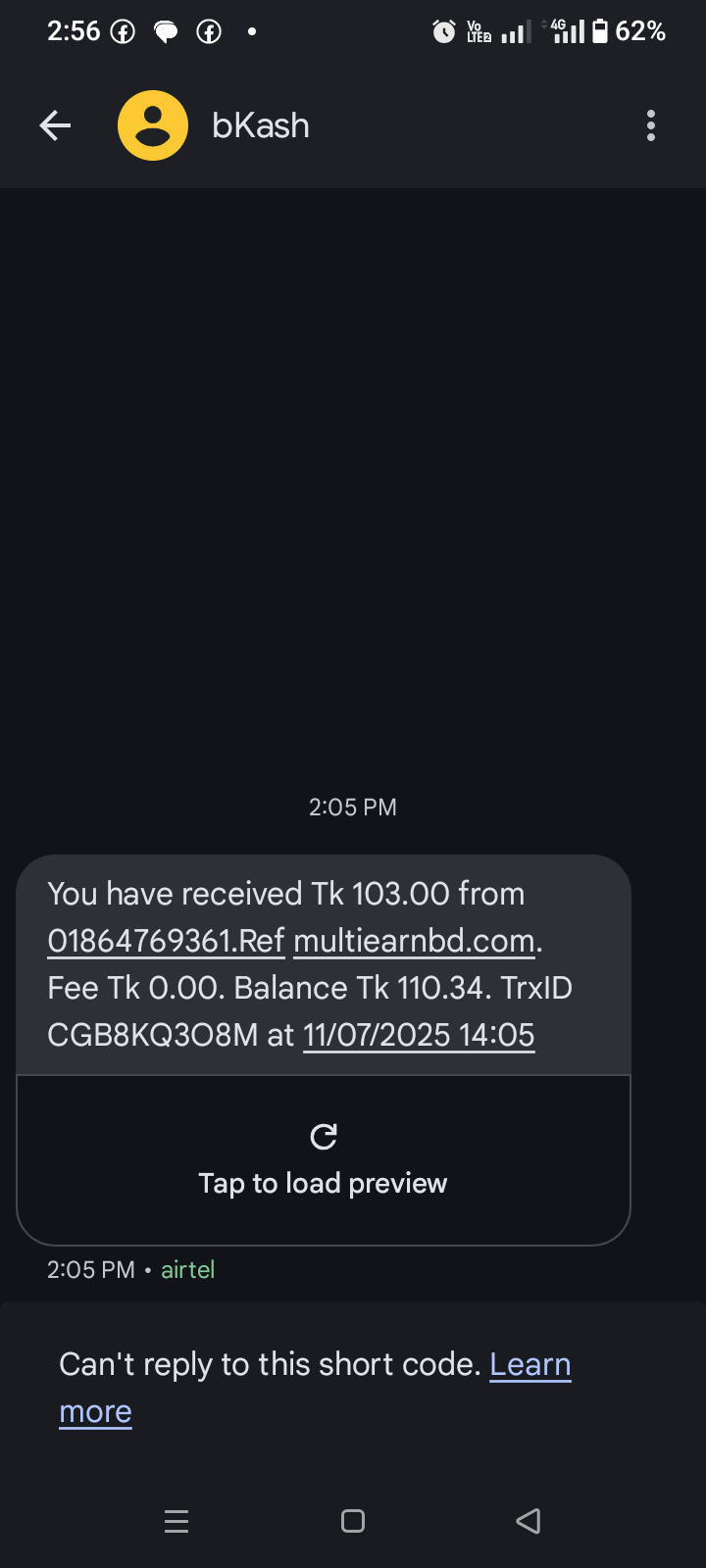
Task: Tap the system home button
Action: pyautogui.click(x=353, y=1521)
